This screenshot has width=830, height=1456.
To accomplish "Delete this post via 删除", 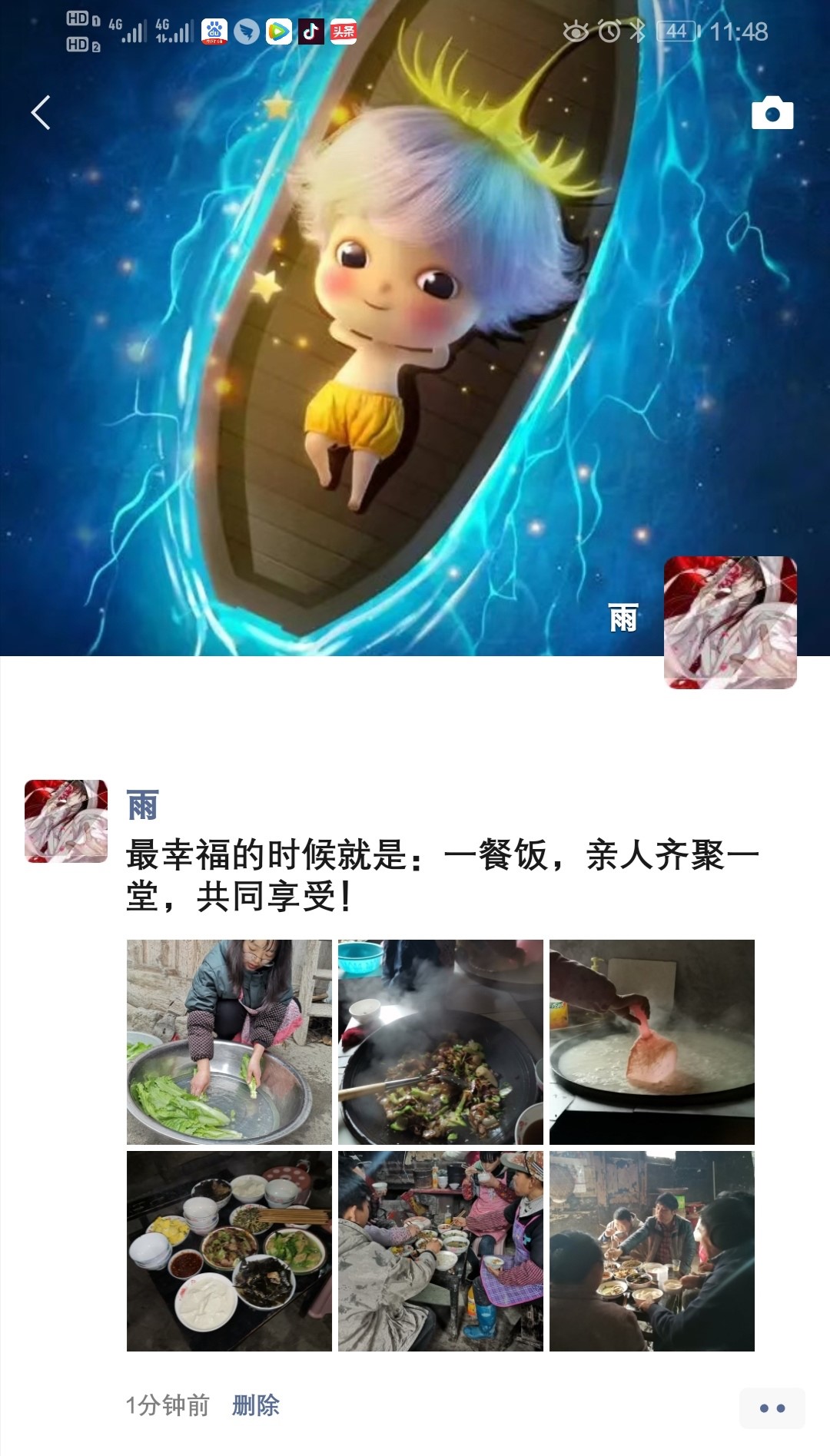I will coord(256,1405).
